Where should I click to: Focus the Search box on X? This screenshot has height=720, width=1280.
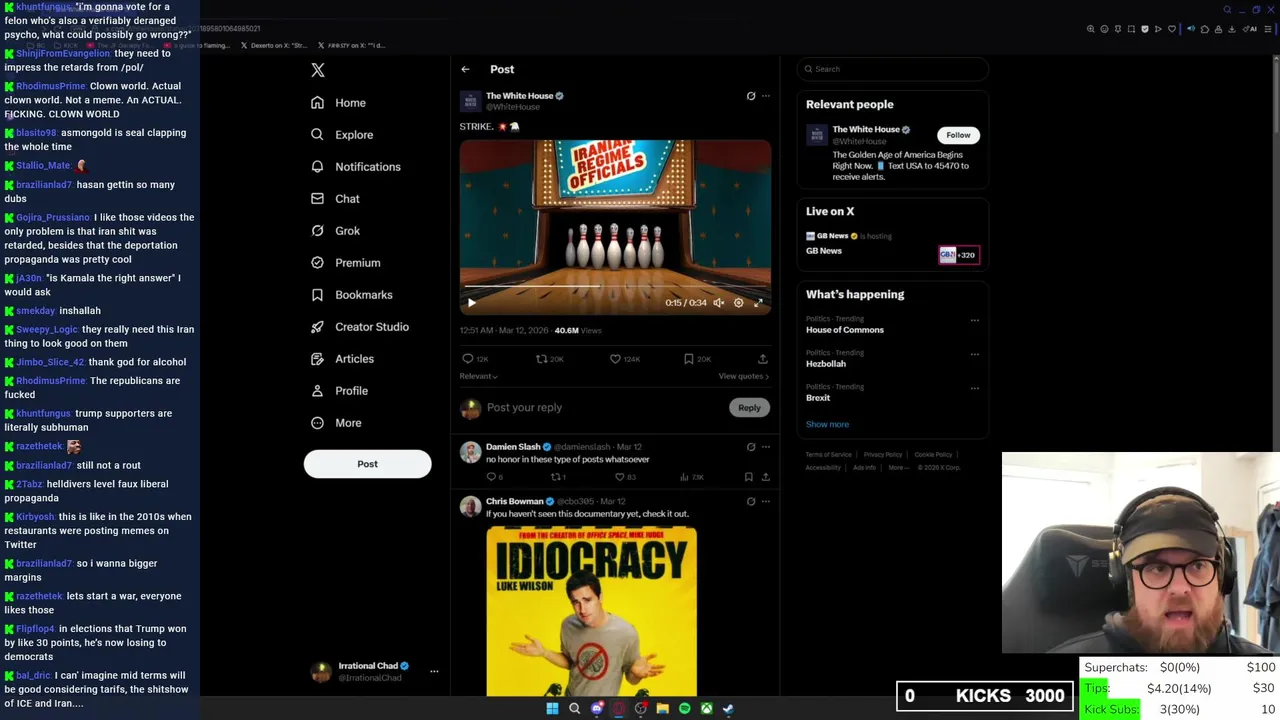895,69
